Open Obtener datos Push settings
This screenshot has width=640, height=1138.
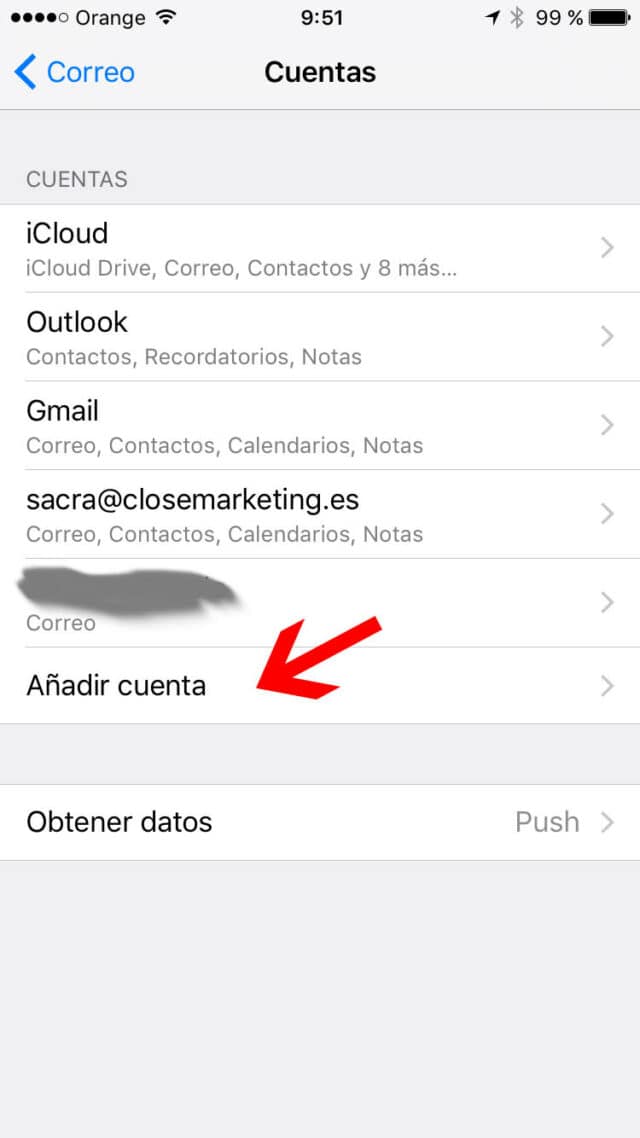(320, 822)
